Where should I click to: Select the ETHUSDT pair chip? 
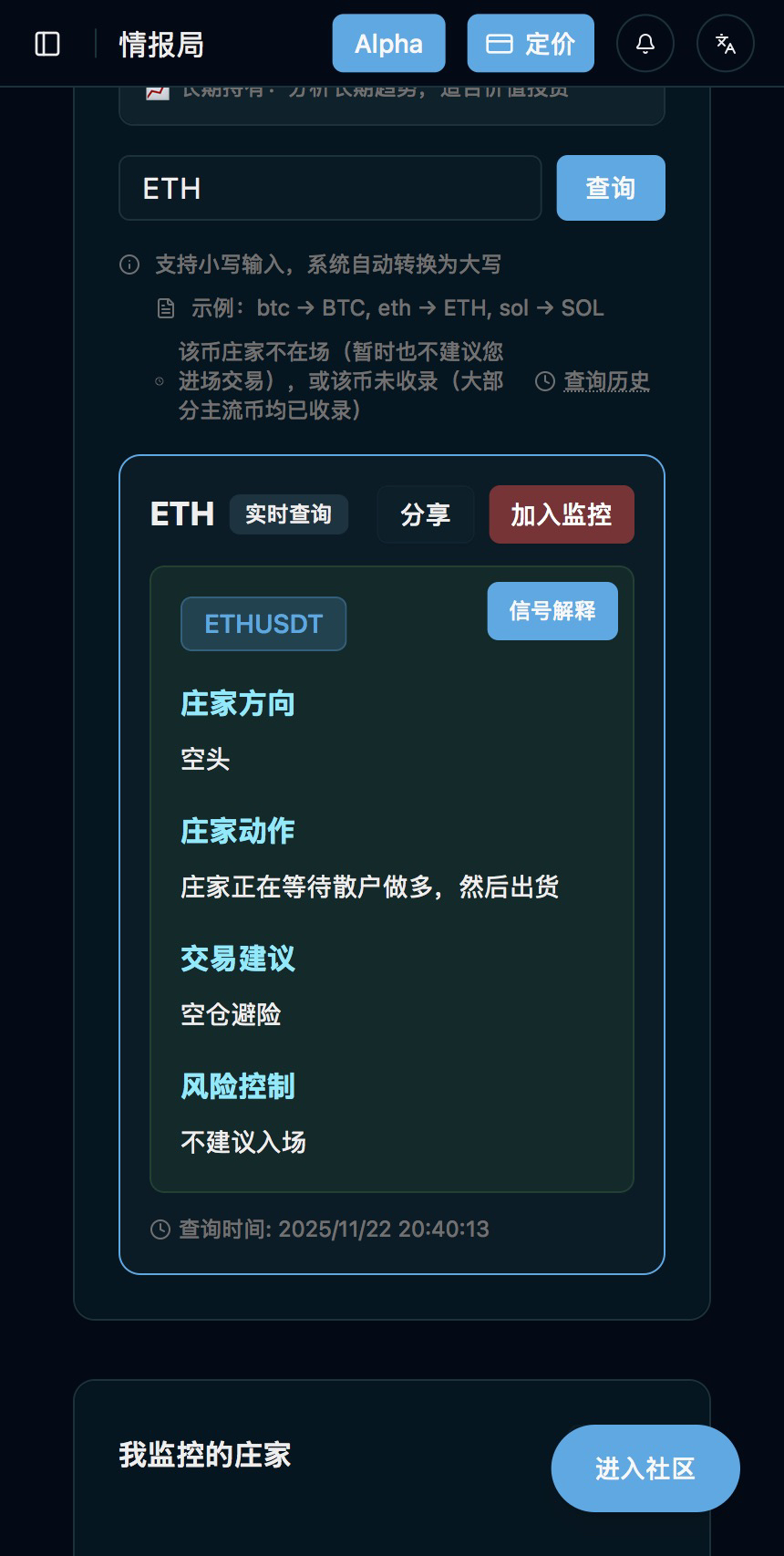point(263,624)
